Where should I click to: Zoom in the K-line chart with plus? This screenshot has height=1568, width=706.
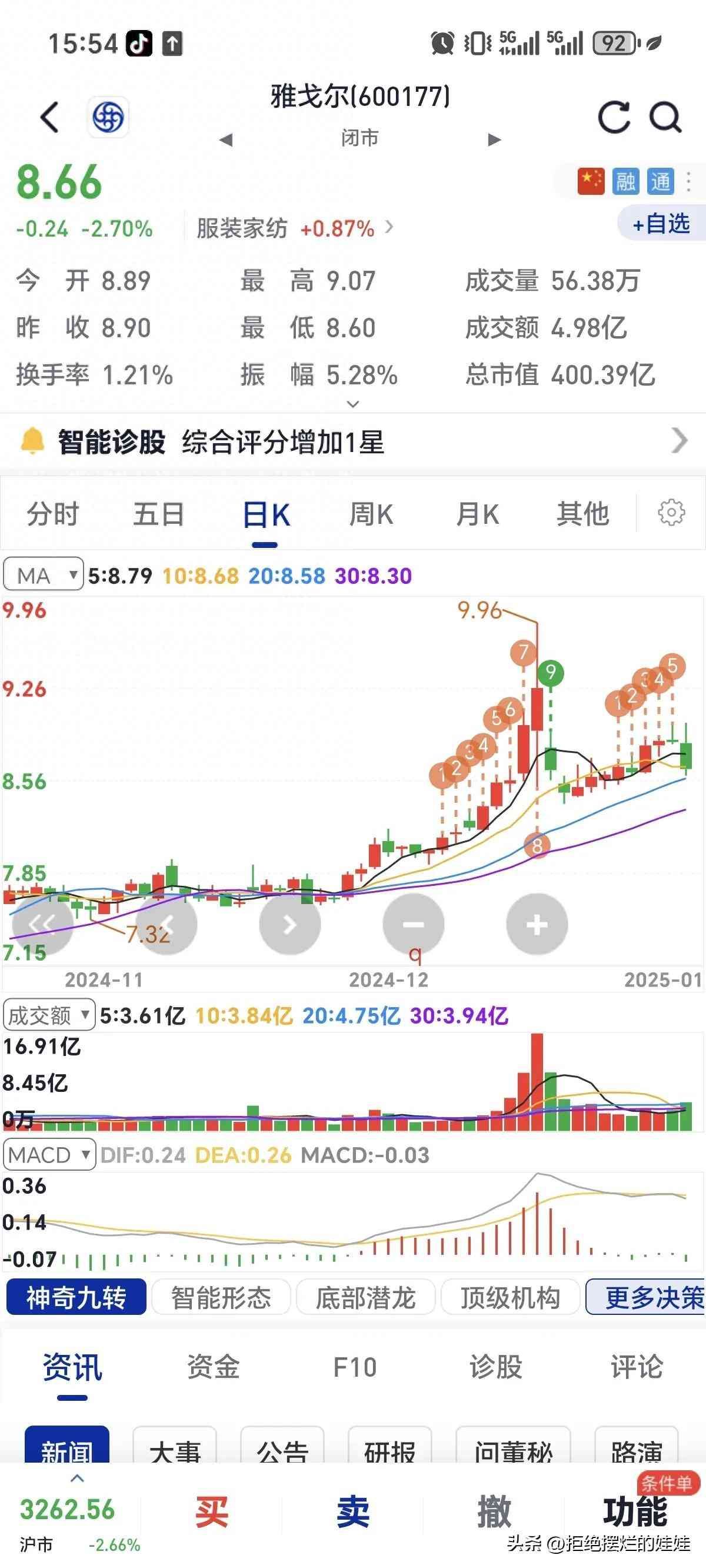537,925
